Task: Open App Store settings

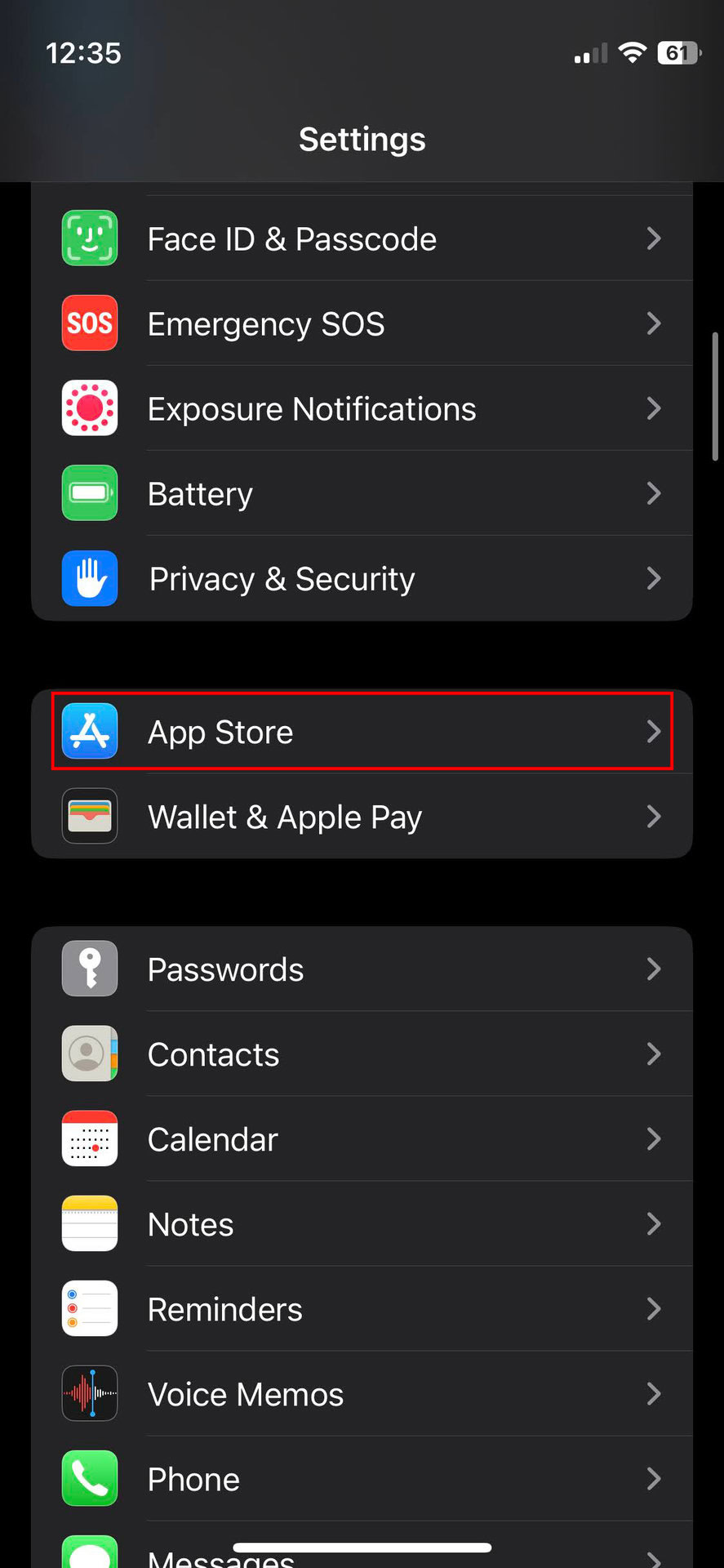Action: click(x=362, y=732)
